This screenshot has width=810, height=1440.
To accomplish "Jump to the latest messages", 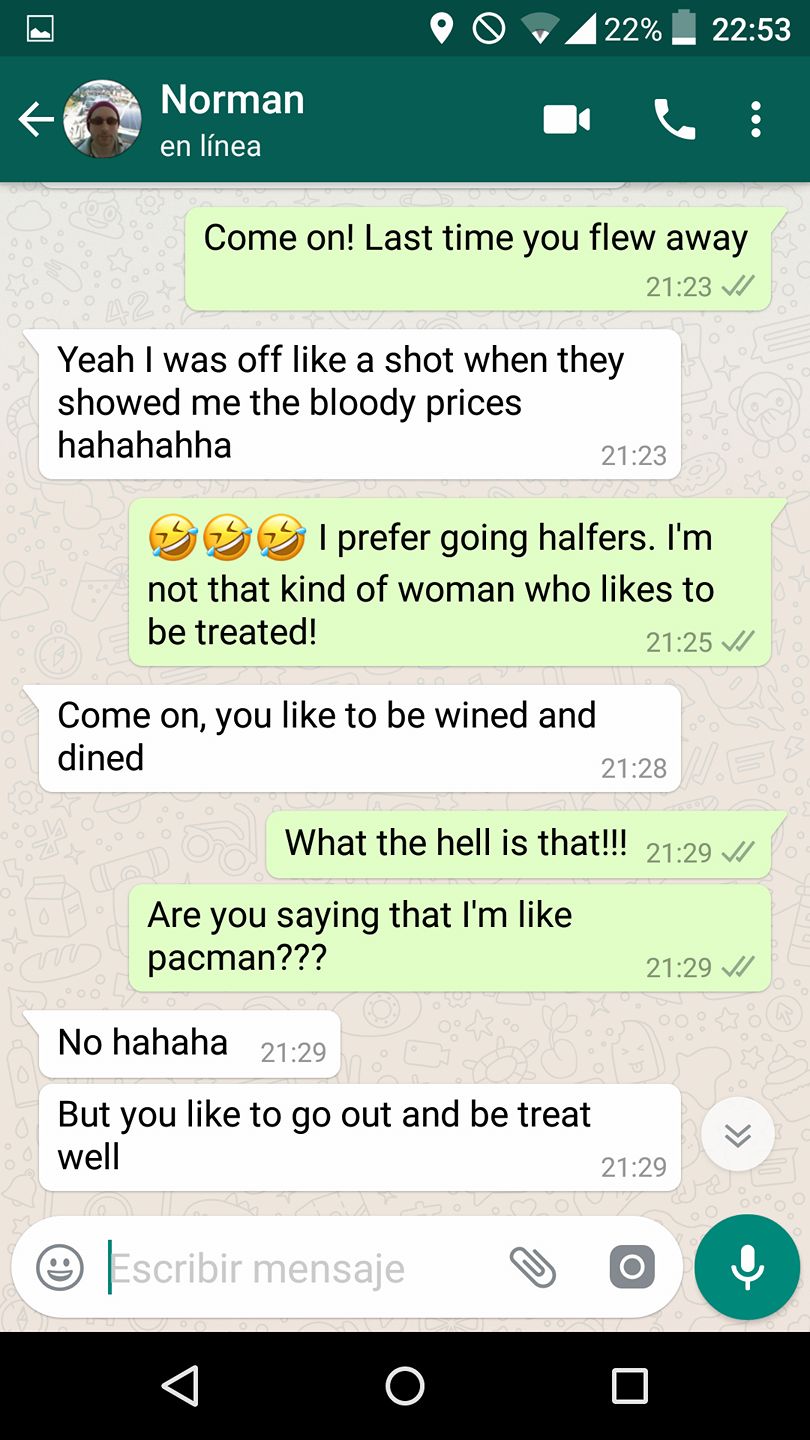I will click(x=738, y=1134).
